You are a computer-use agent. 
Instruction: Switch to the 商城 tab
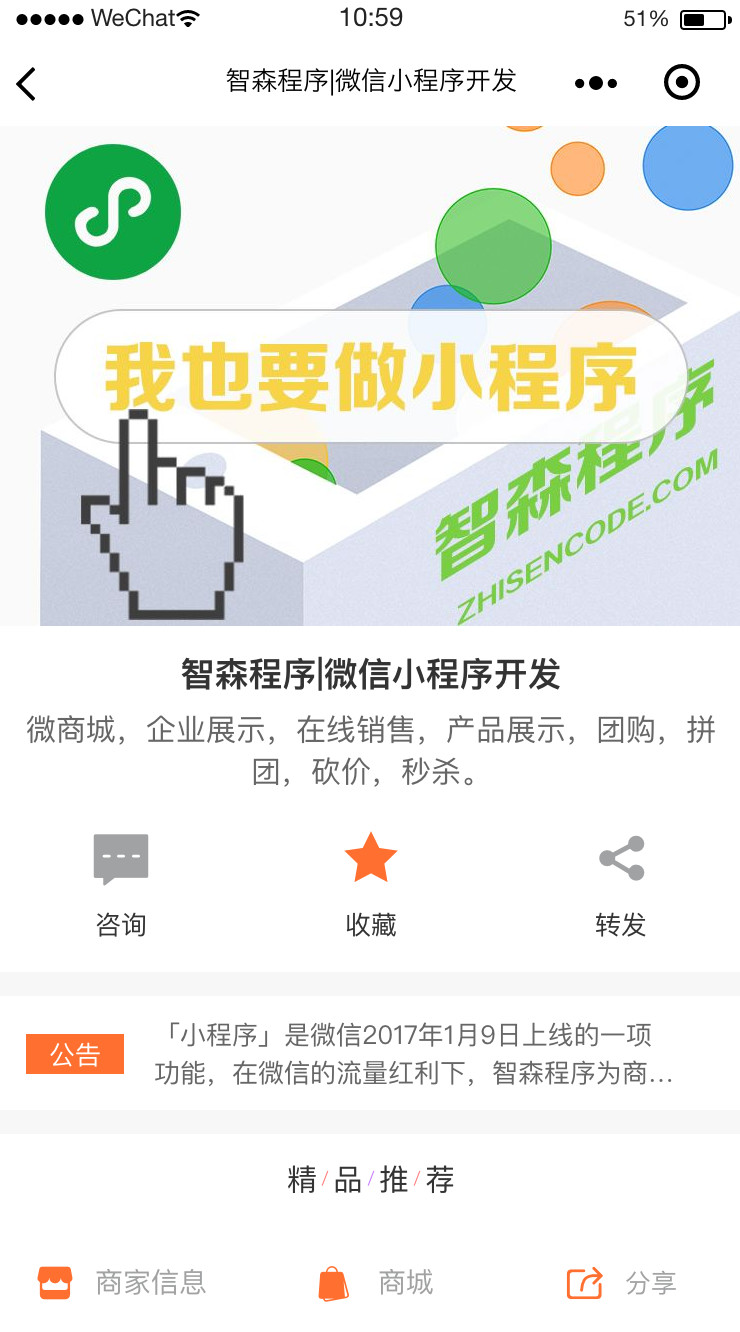pos(376,1282)
